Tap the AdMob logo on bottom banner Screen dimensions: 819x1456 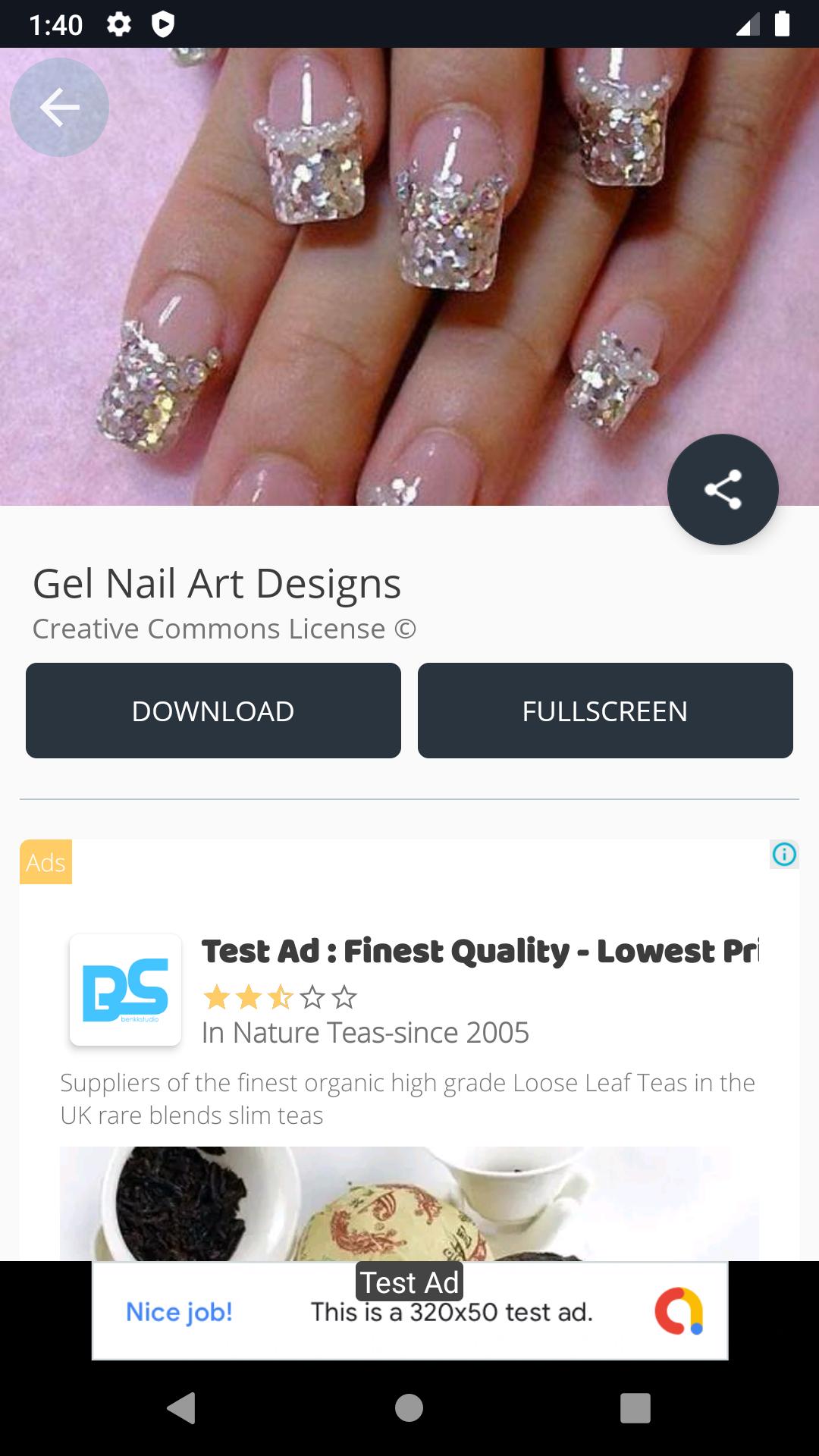pyautogui.click(x=679, y=1311)
